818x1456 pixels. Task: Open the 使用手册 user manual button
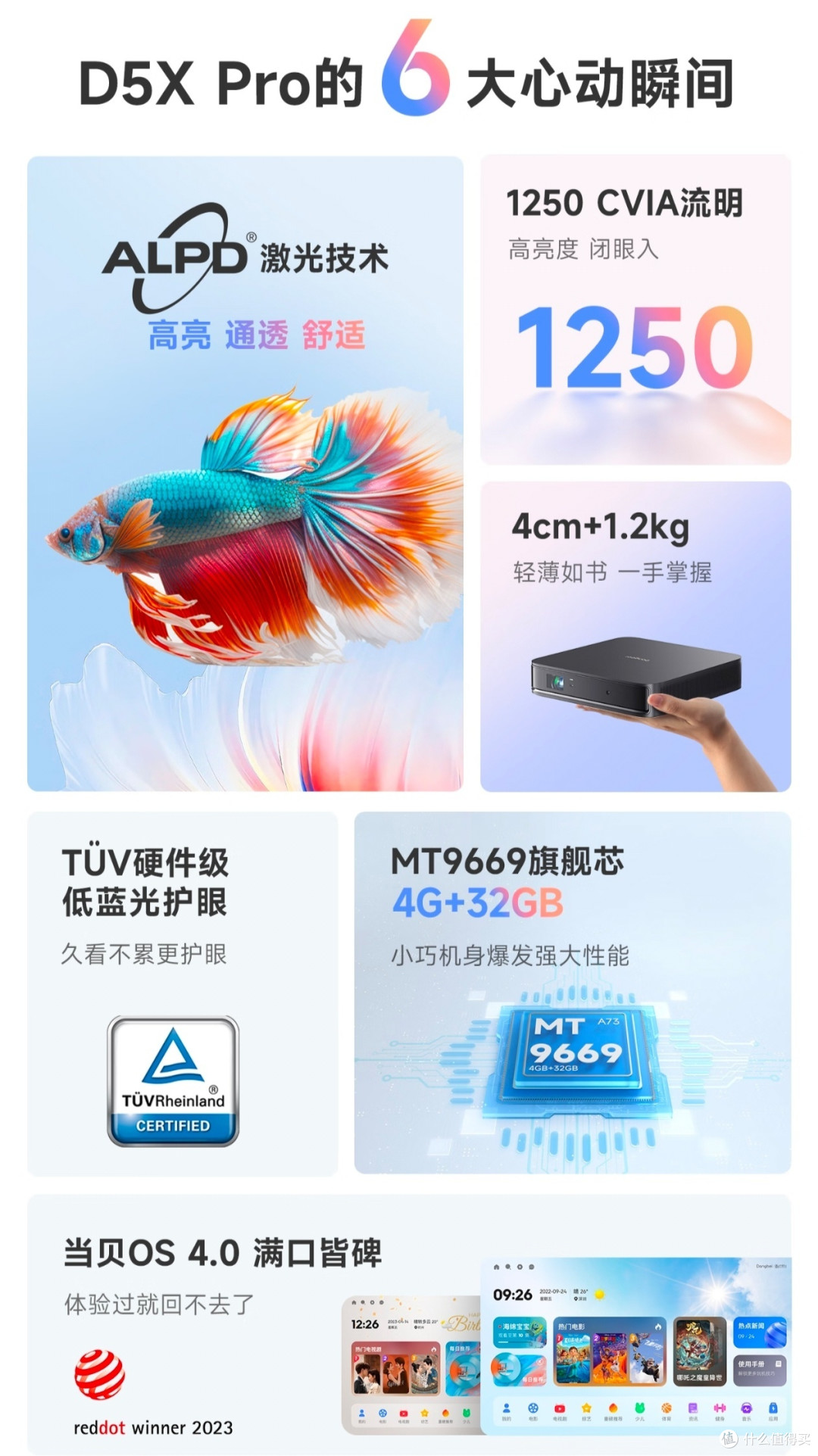click(758, 1366)
